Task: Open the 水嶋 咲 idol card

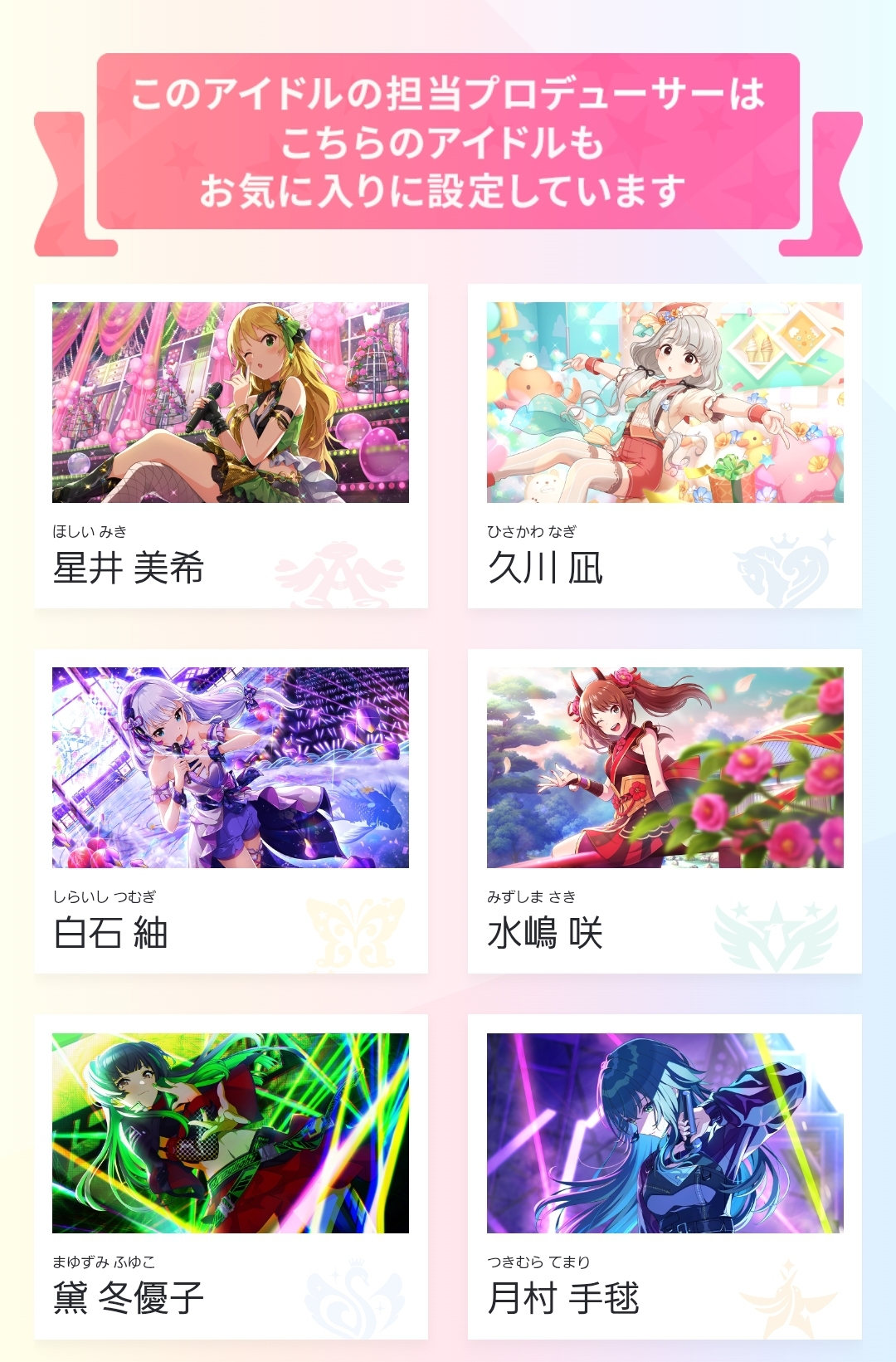Action: pyautogui.click(x=665, y=811)
